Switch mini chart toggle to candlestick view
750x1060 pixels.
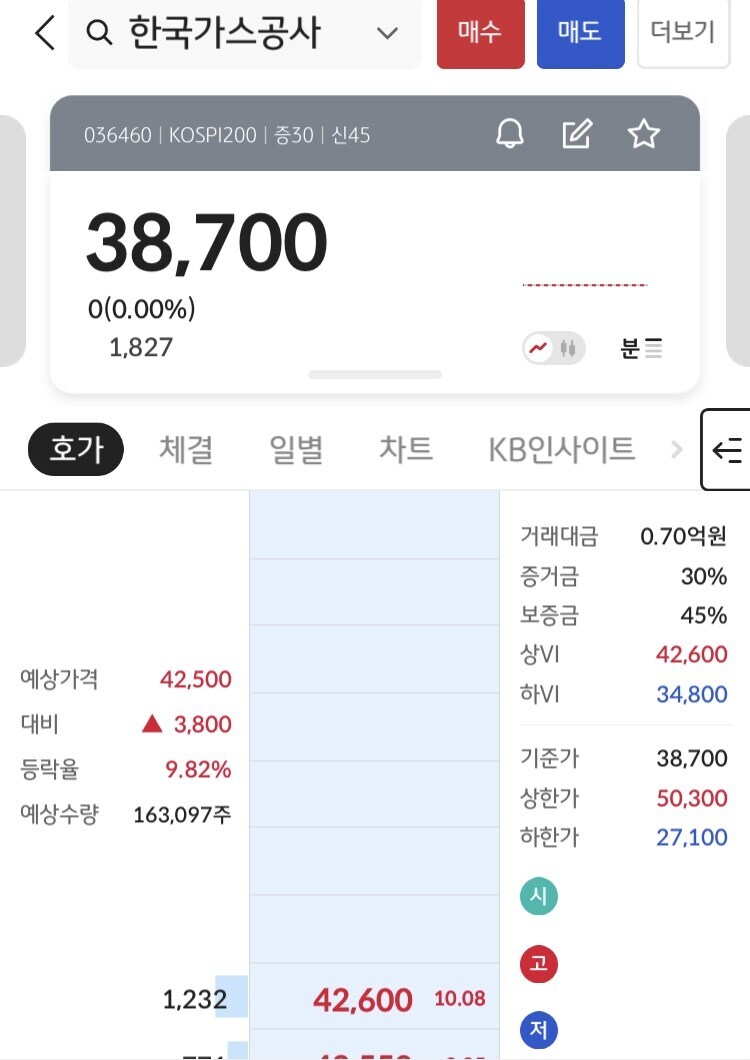pyautogui.click(x=566, y=348)
